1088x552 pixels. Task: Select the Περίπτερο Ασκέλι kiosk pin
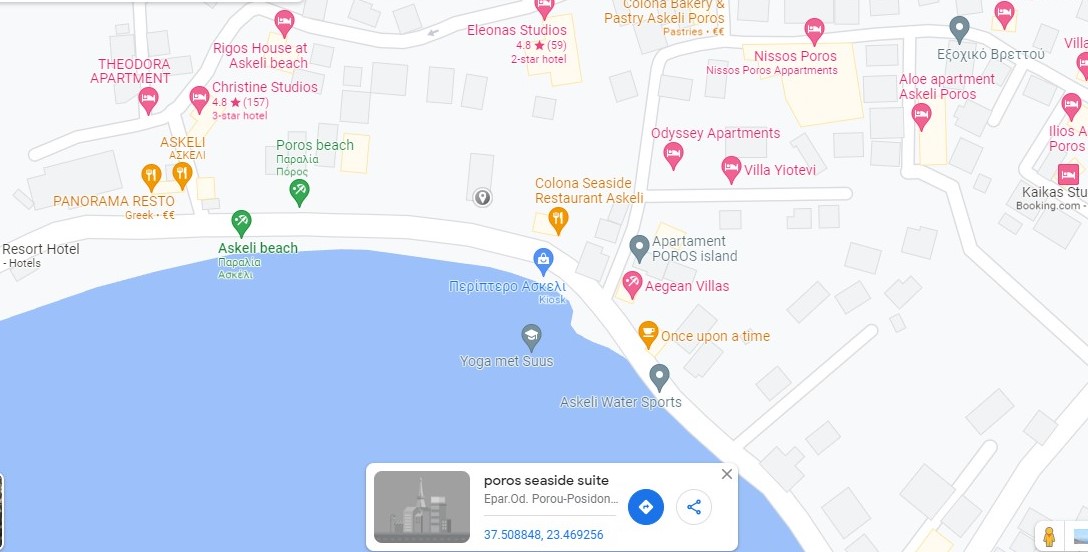(x=543, y=261)
